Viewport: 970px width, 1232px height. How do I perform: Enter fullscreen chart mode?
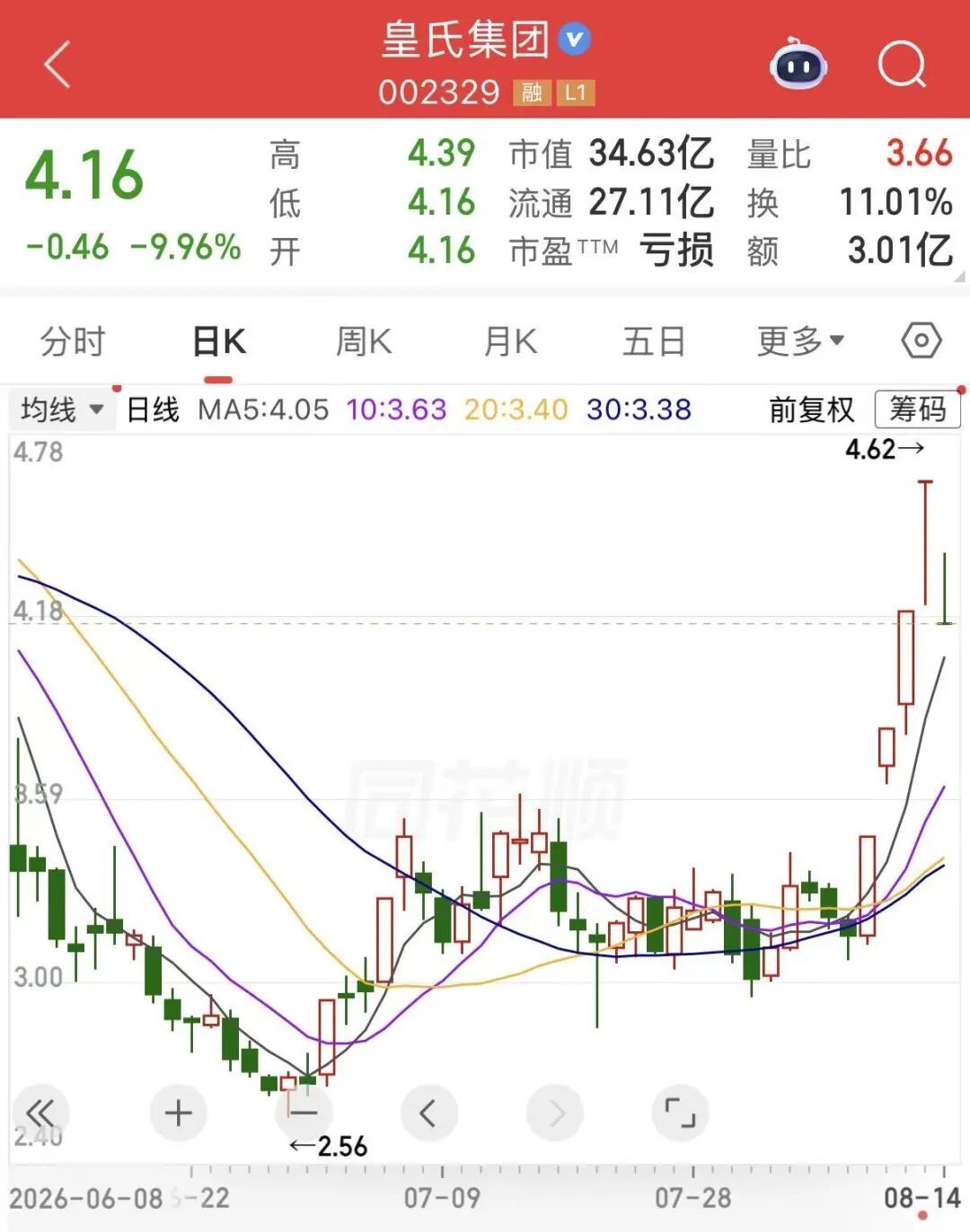[x=680, y=1113]
